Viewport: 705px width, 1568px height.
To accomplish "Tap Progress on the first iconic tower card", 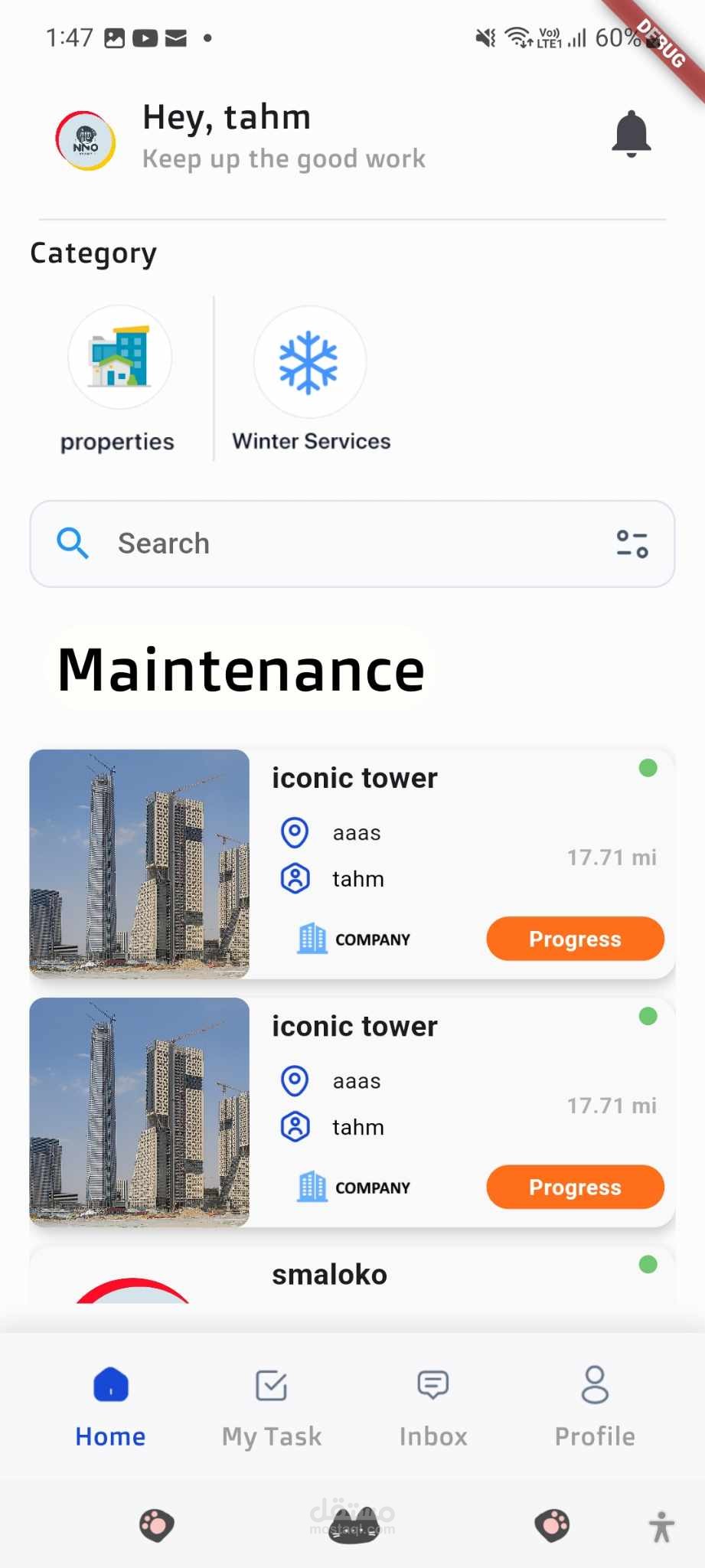I will (575, 939).
